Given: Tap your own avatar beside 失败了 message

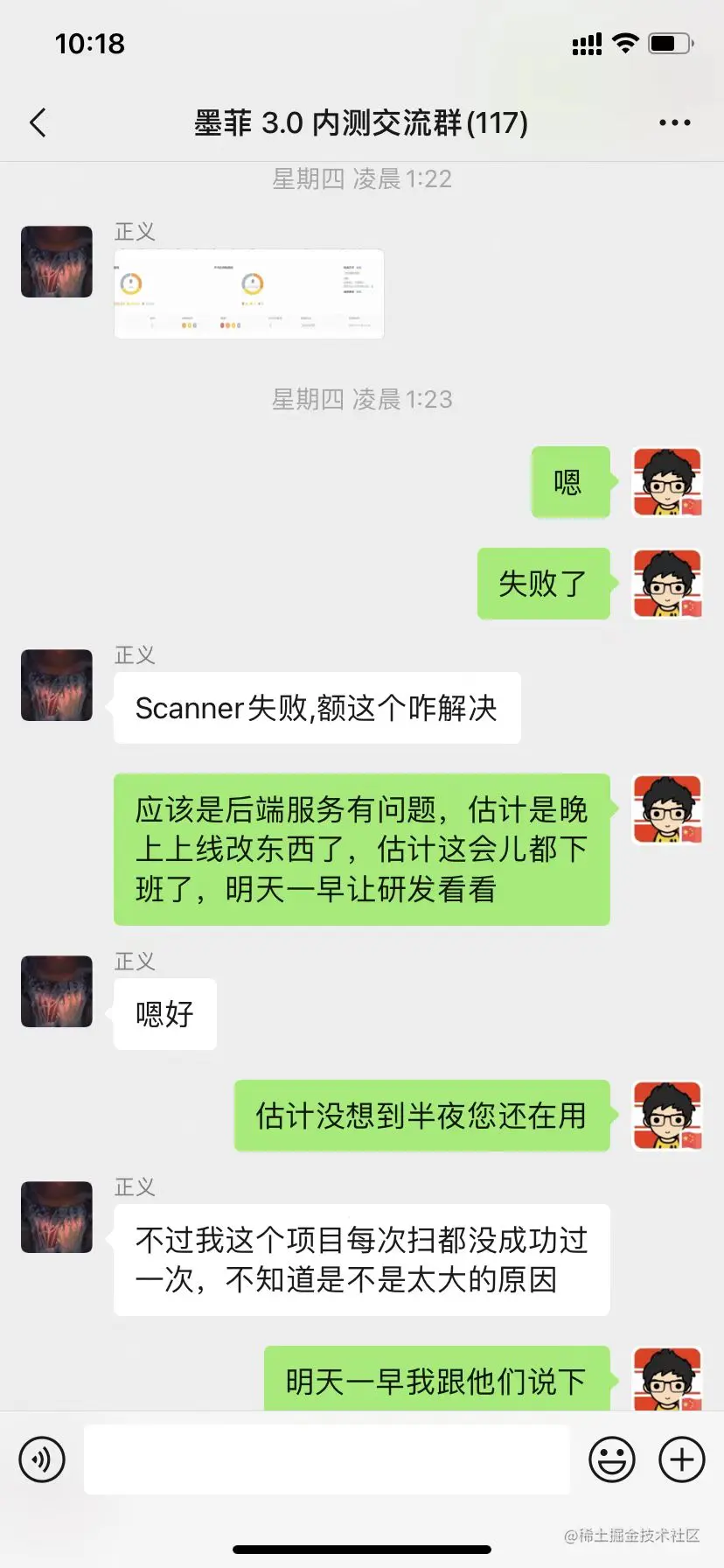Looking at the screenshot, I should [667, 584].
